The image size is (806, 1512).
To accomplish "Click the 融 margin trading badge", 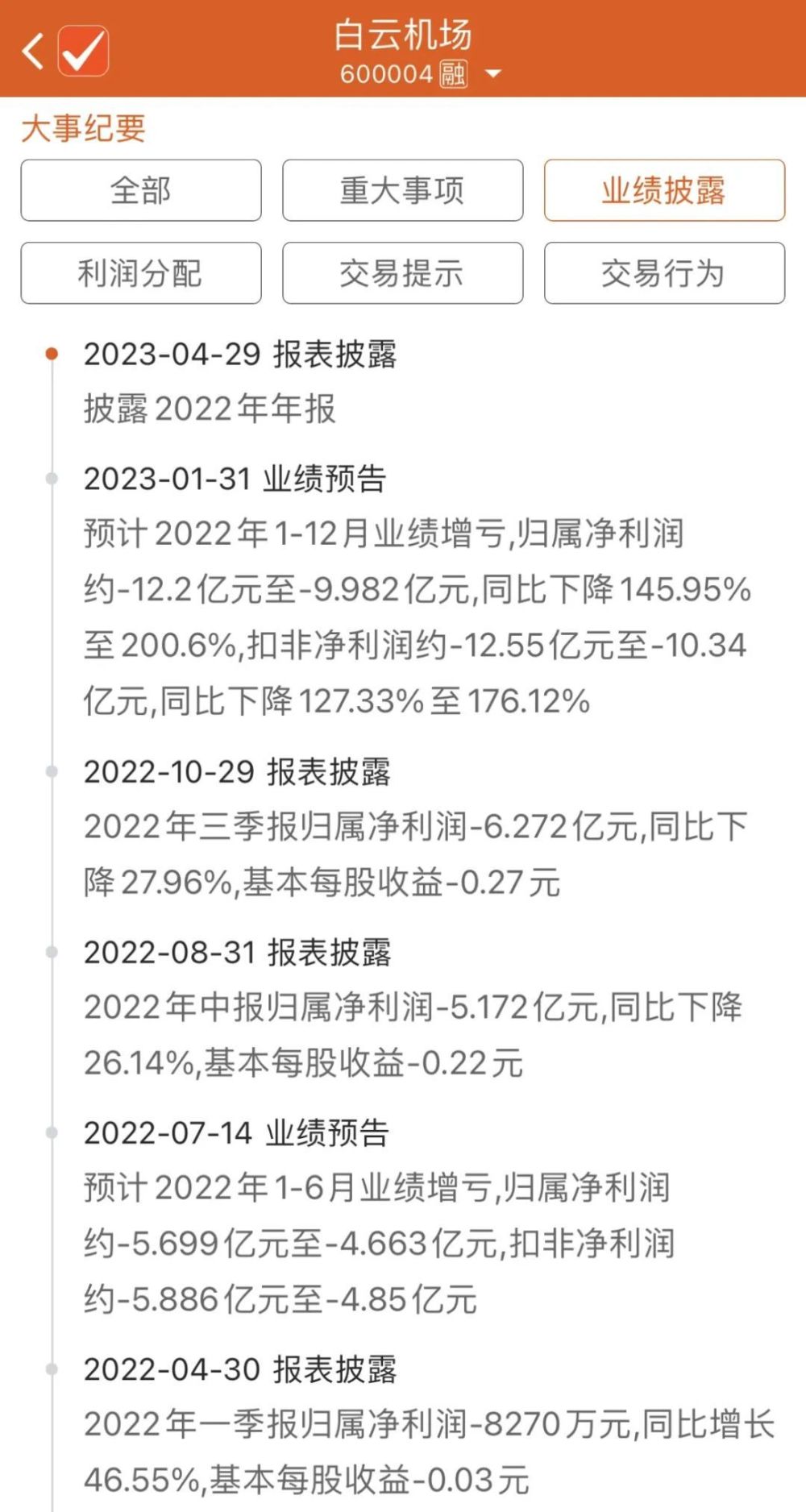I will [451, 73].
